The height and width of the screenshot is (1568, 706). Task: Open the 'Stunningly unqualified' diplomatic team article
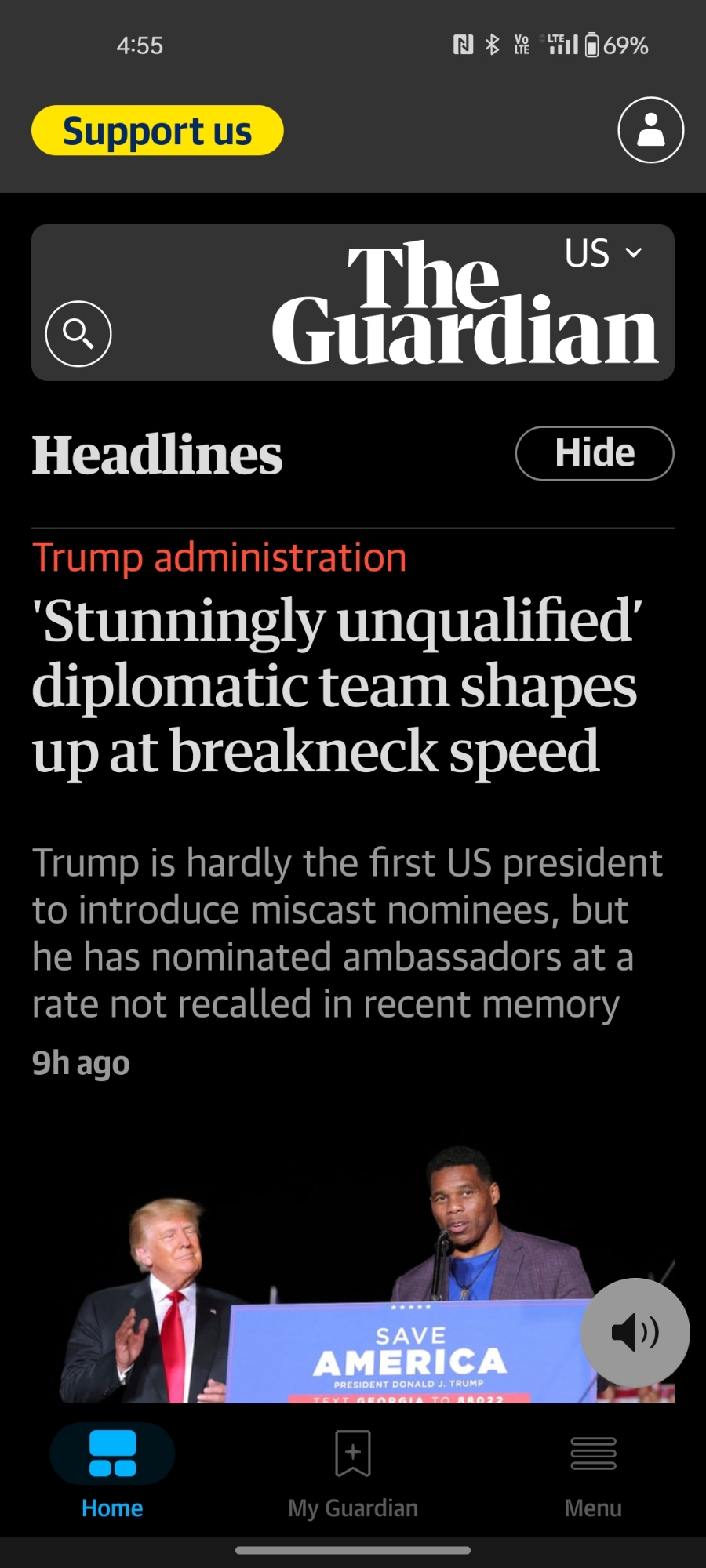tap(336, 685)
